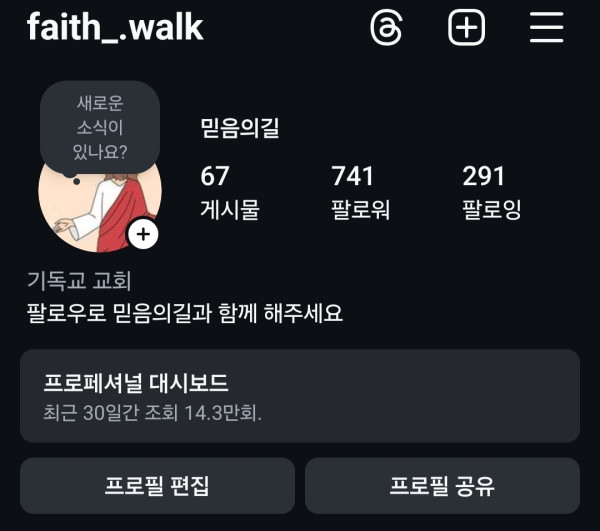This screenshot has width=600, height=531.
Task: Open the hamburger menu
Action: point(547,28)
